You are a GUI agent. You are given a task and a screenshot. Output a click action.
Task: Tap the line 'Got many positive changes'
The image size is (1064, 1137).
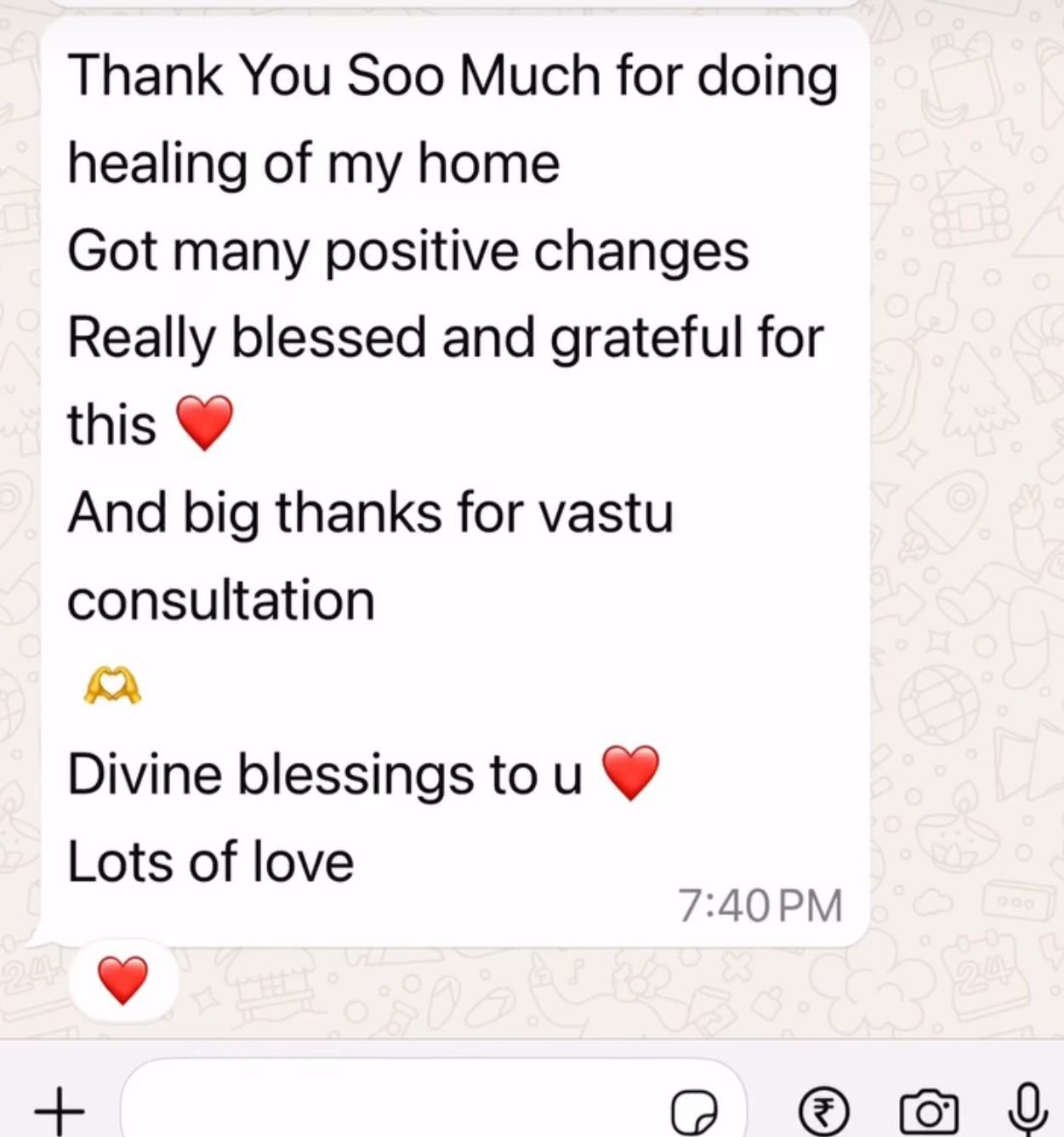coord(408,249)
